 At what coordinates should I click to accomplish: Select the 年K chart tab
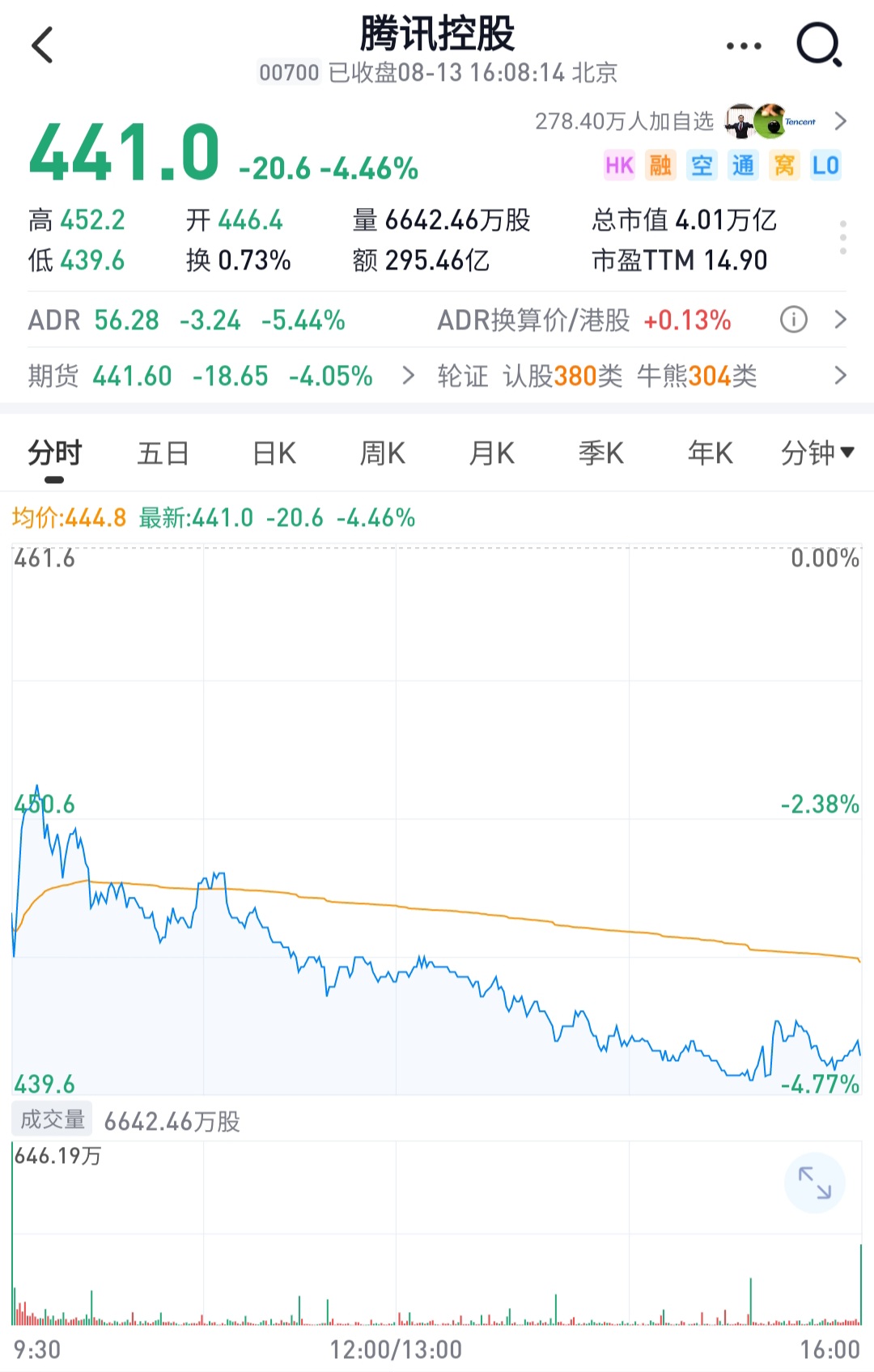coord(711,453)
